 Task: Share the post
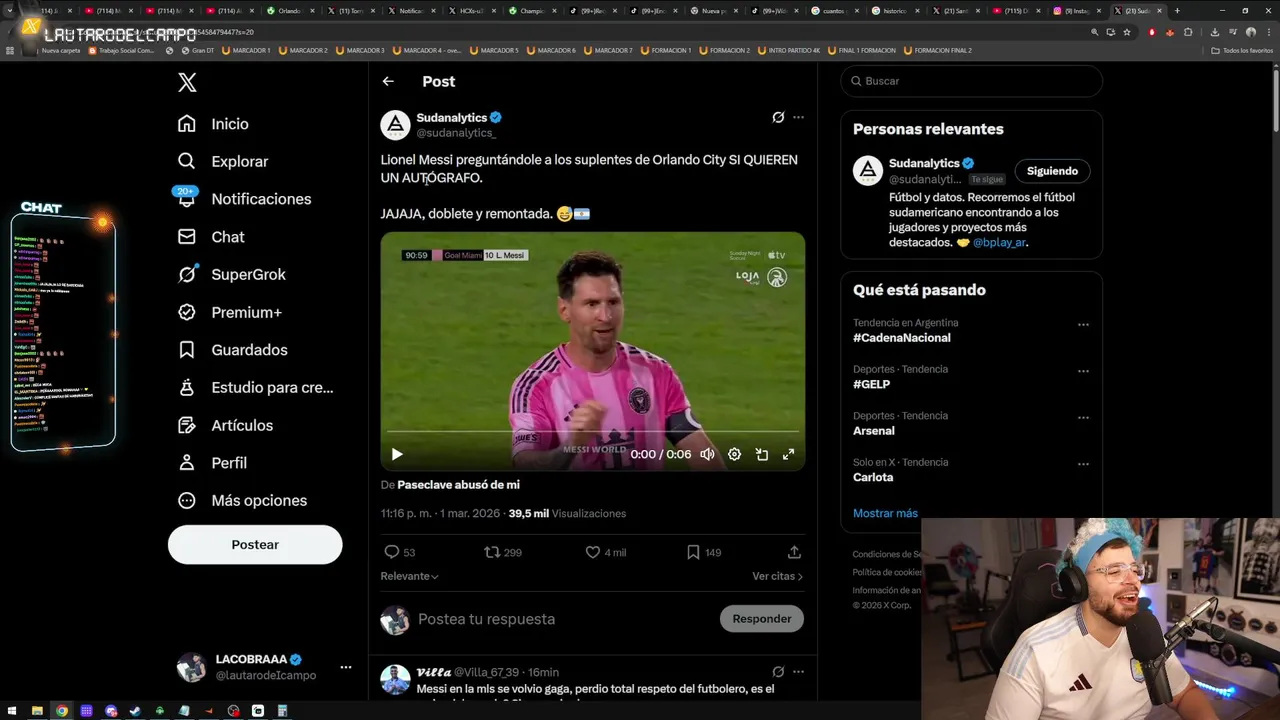point(794,552)
